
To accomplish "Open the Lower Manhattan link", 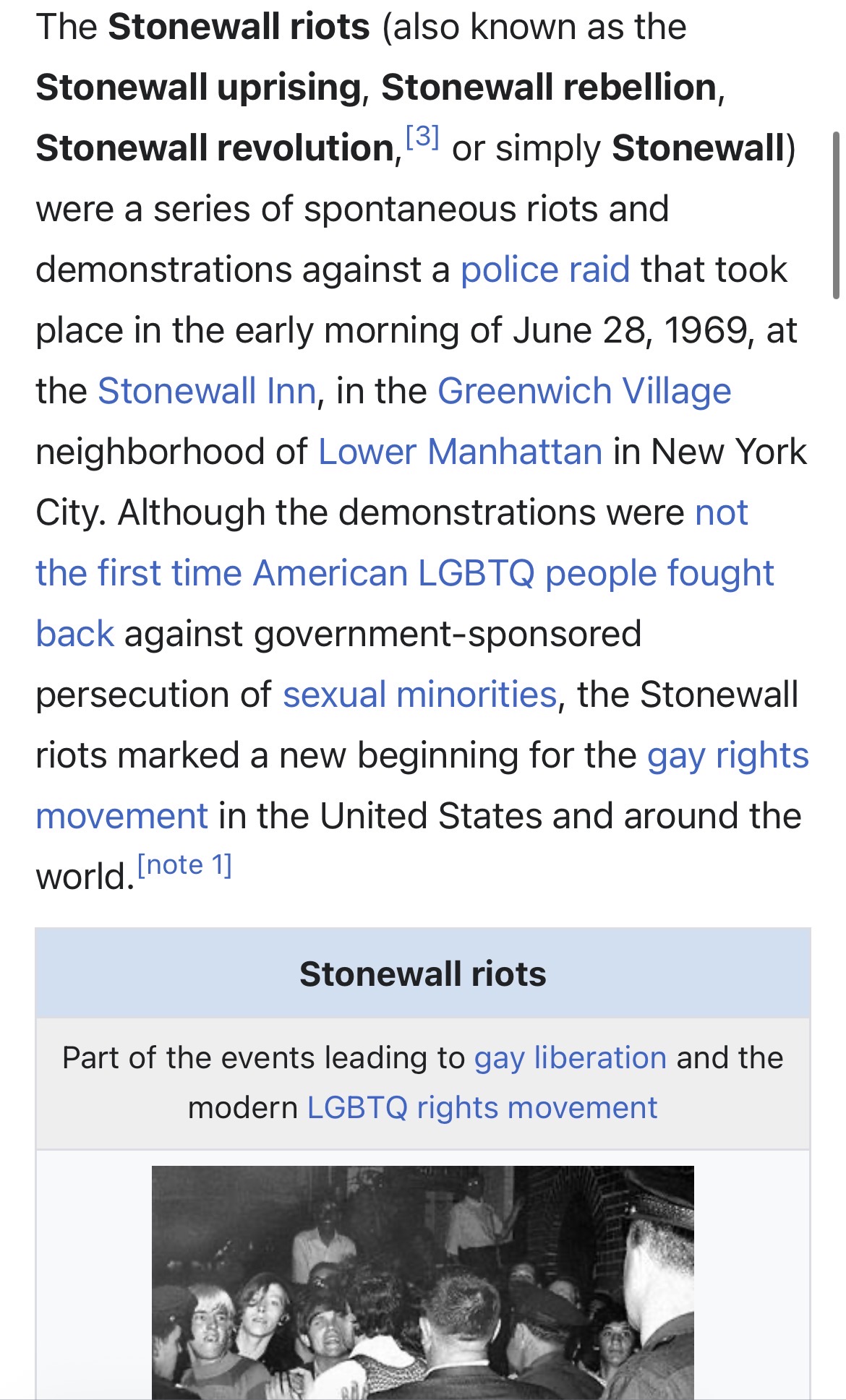I will [x=461, y=452].
